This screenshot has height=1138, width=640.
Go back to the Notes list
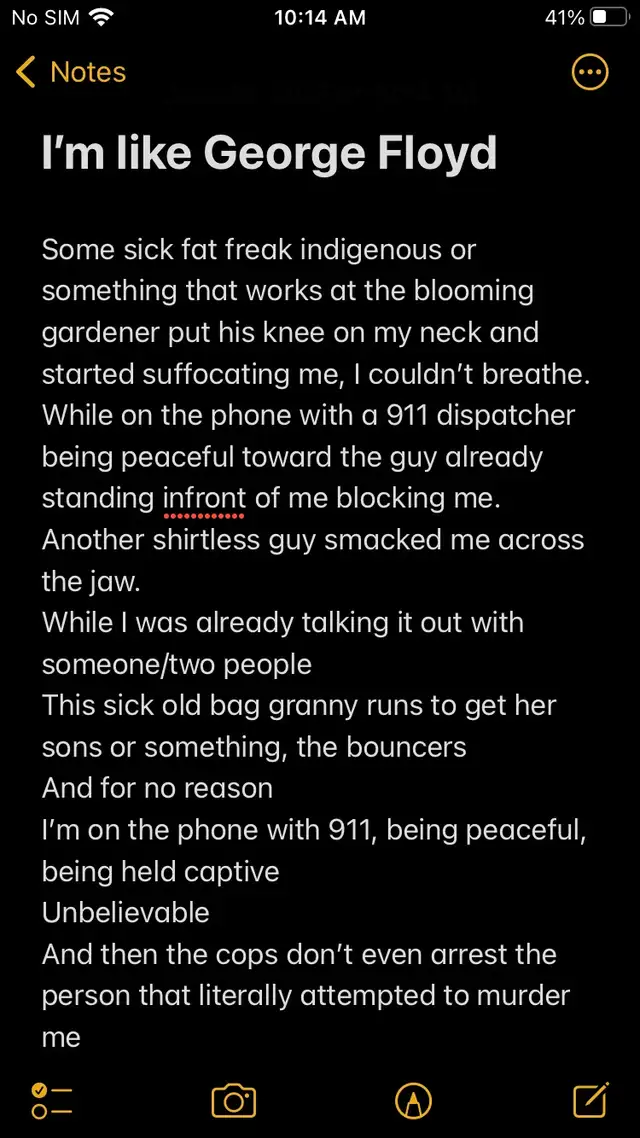(70, 72)
